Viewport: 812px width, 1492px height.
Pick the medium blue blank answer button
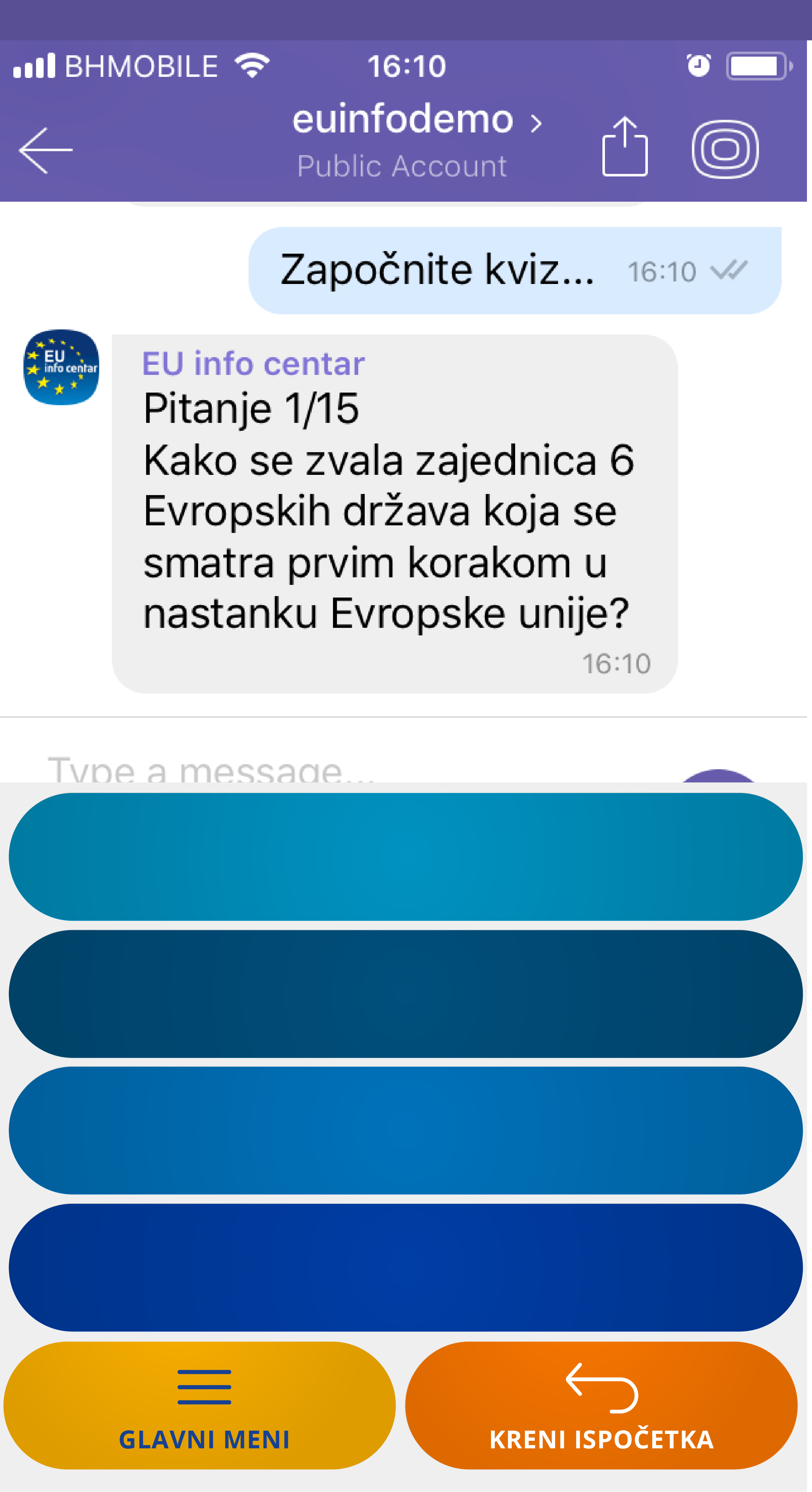tap(405, 1130)
